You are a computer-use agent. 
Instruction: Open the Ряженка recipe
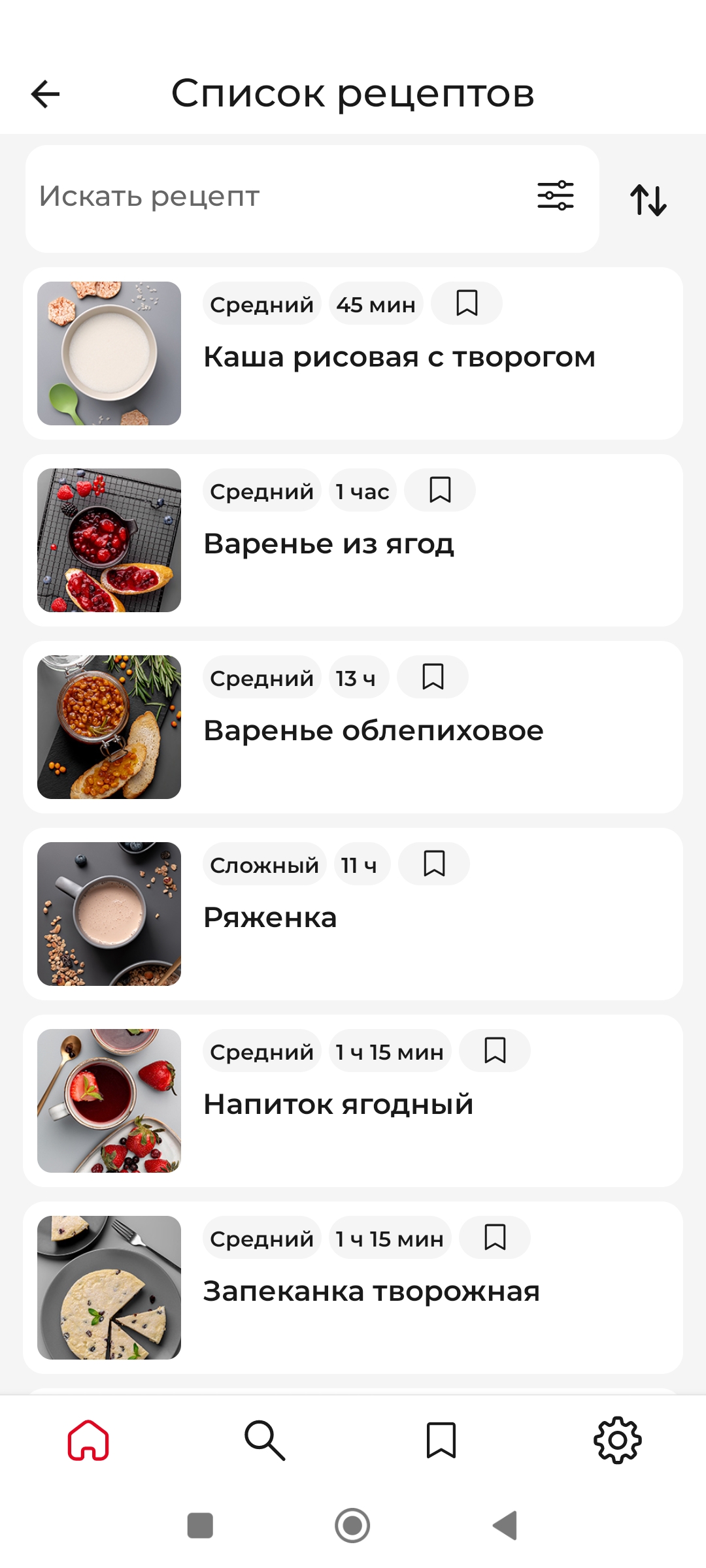point(269,918)
